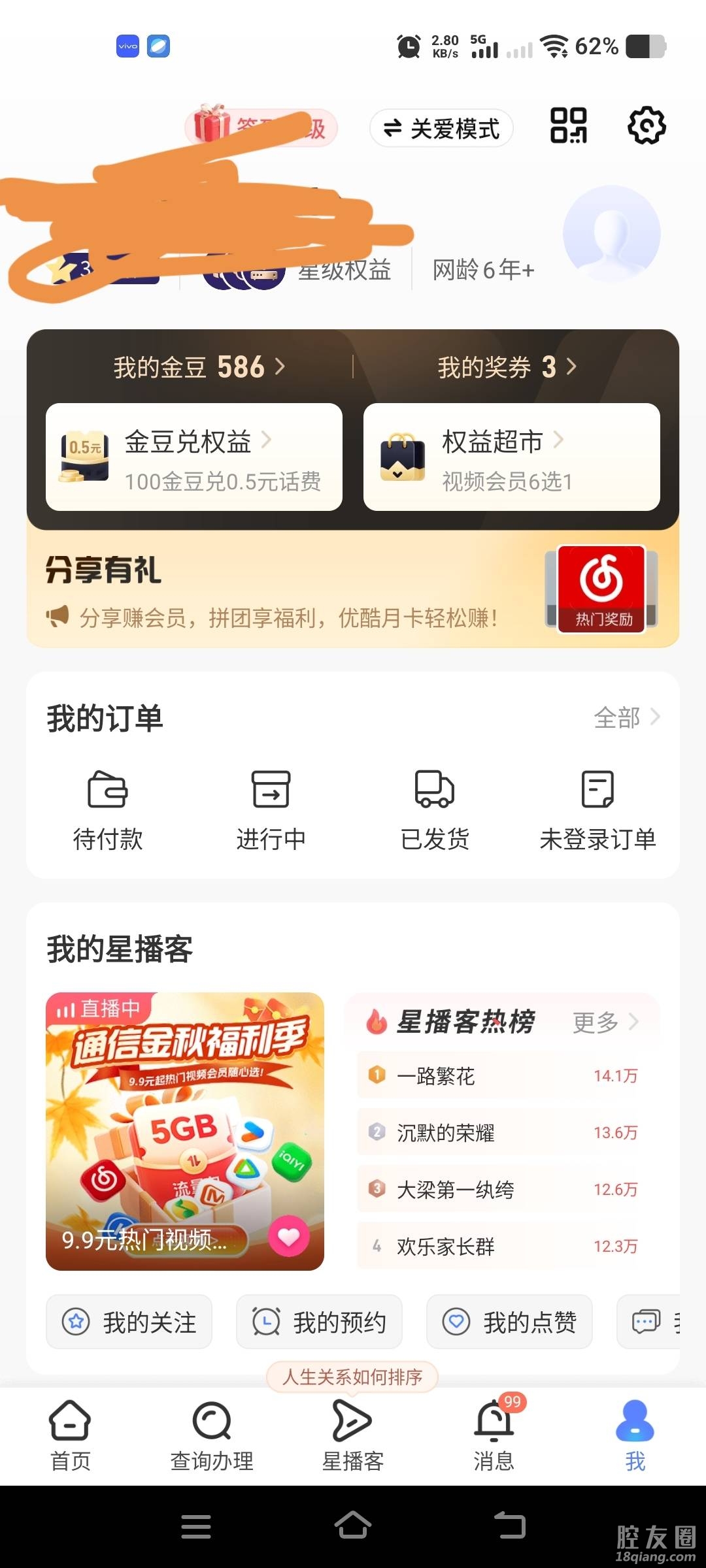Open the 权益超市 card
706x1568 pixels.
pos(511,457)
